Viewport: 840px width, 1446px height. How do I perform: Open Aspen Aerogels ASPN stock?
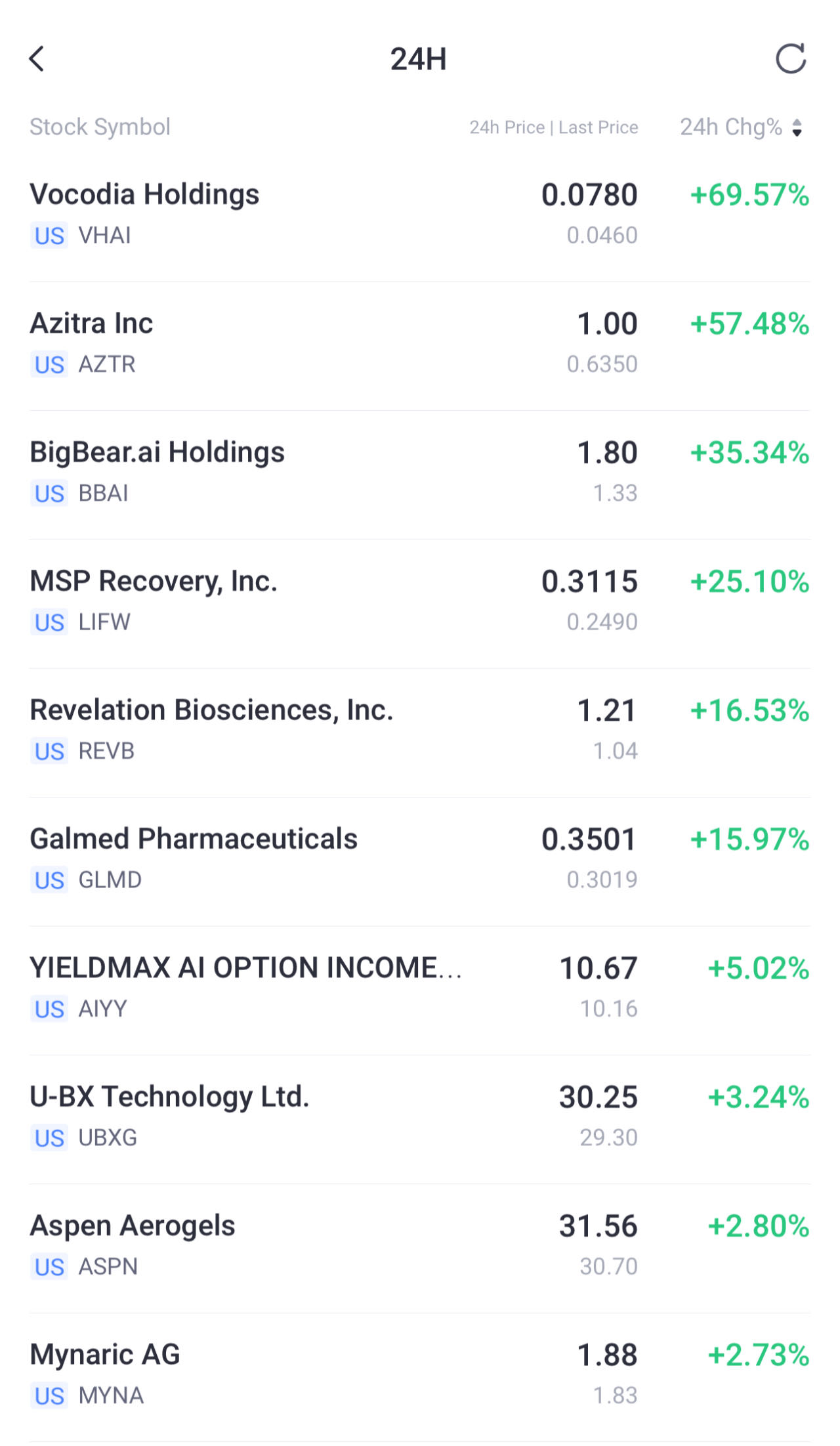[x=420, y=1244]
